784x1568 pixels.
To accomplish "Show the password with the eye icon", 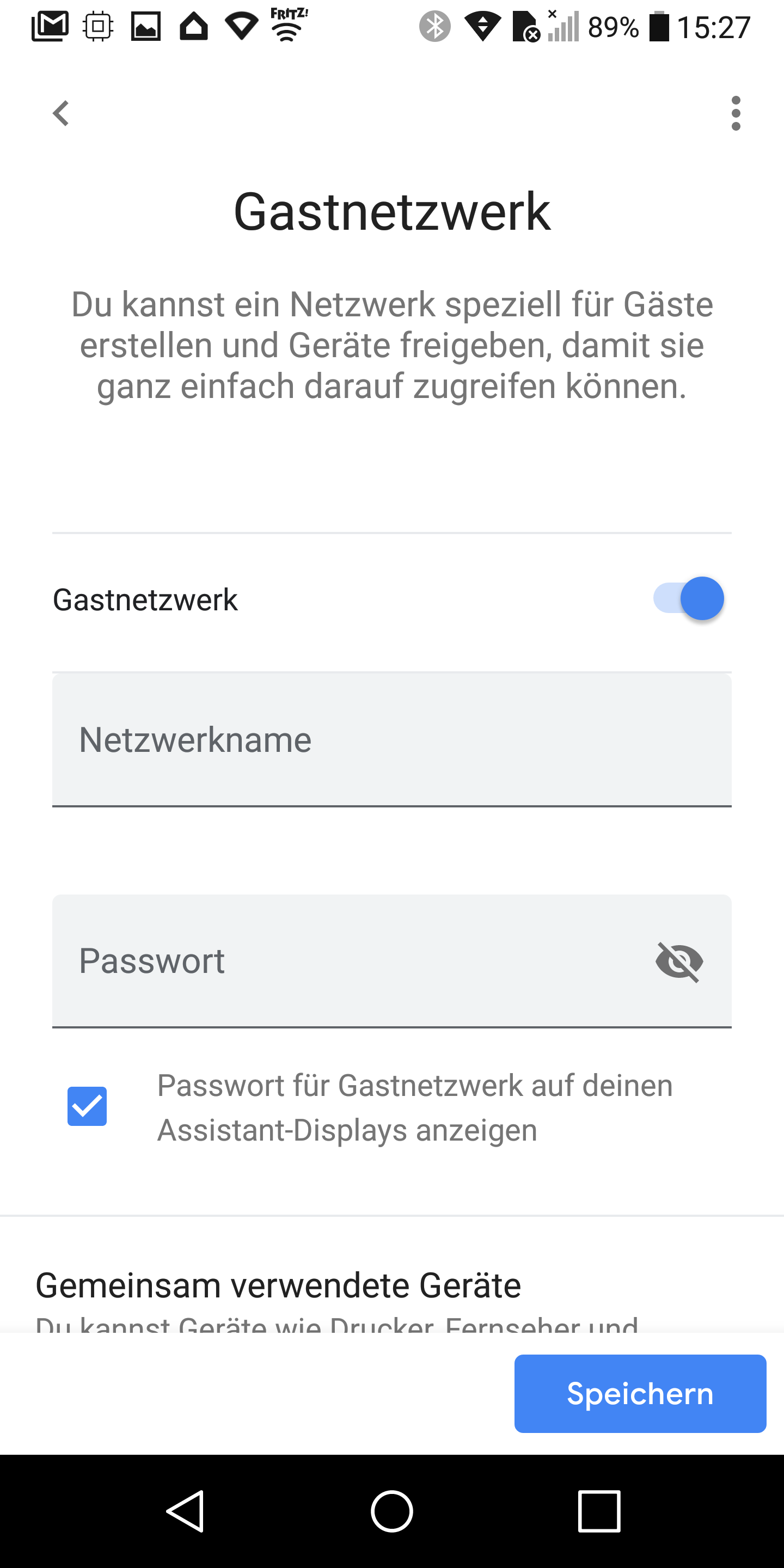I will click(x=679, y=961).
